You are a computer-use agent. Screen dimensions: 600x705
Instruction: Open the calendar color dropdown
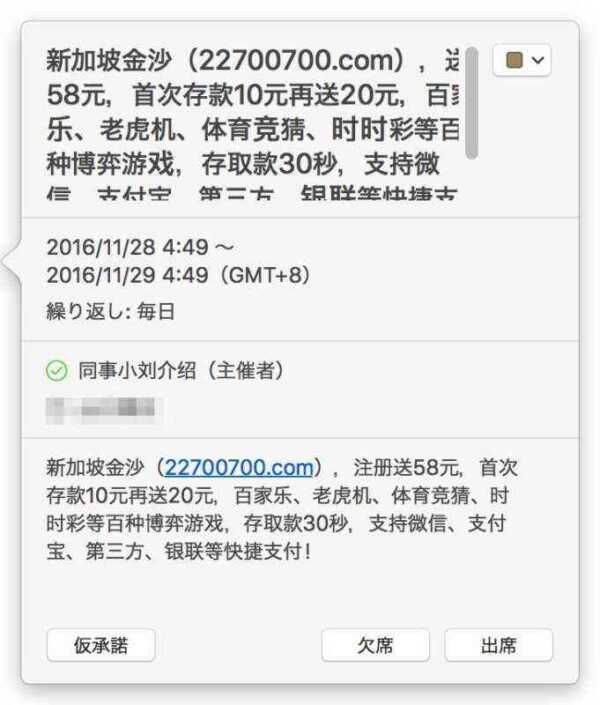tap(521, 61)
